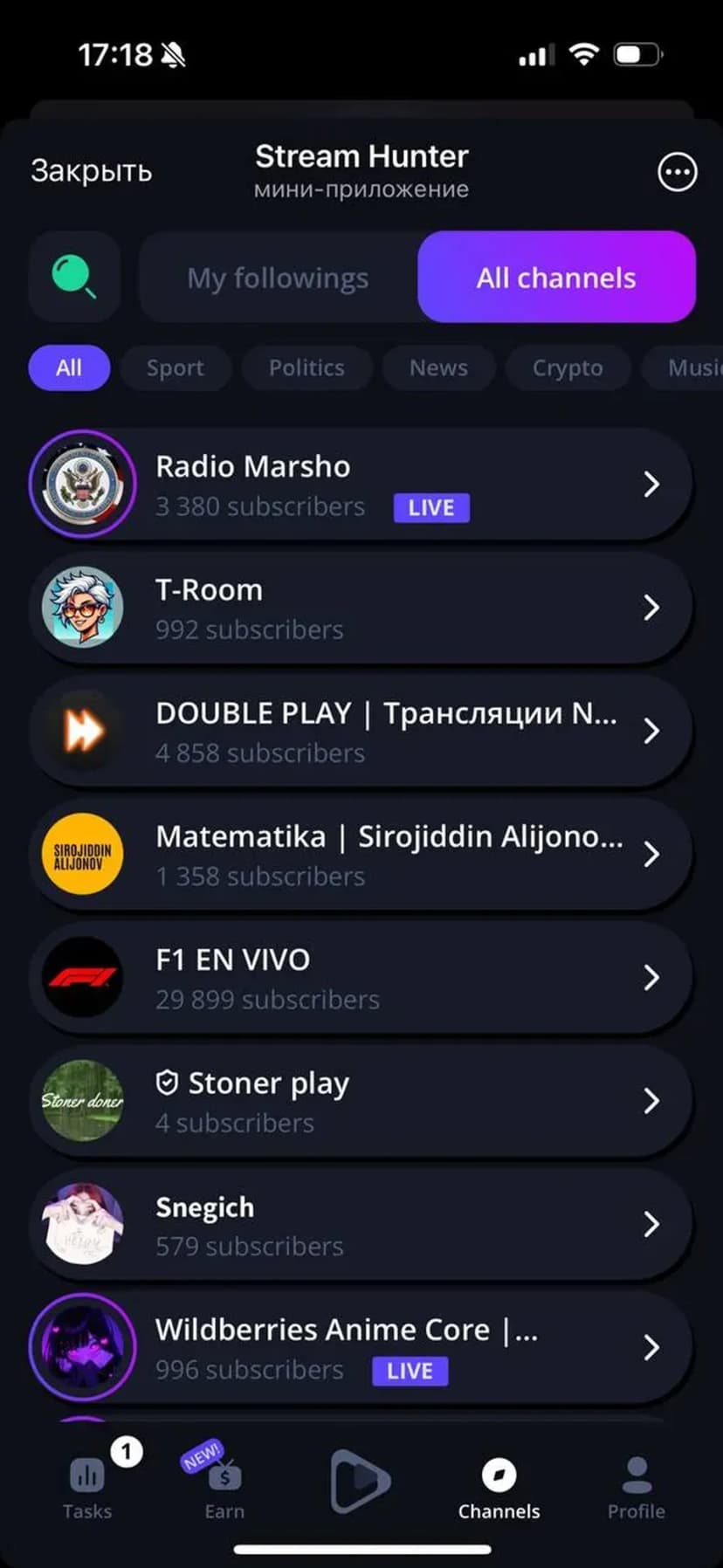
Task: Open the Radio Marsho live channel
Action: tap(361, 485)
